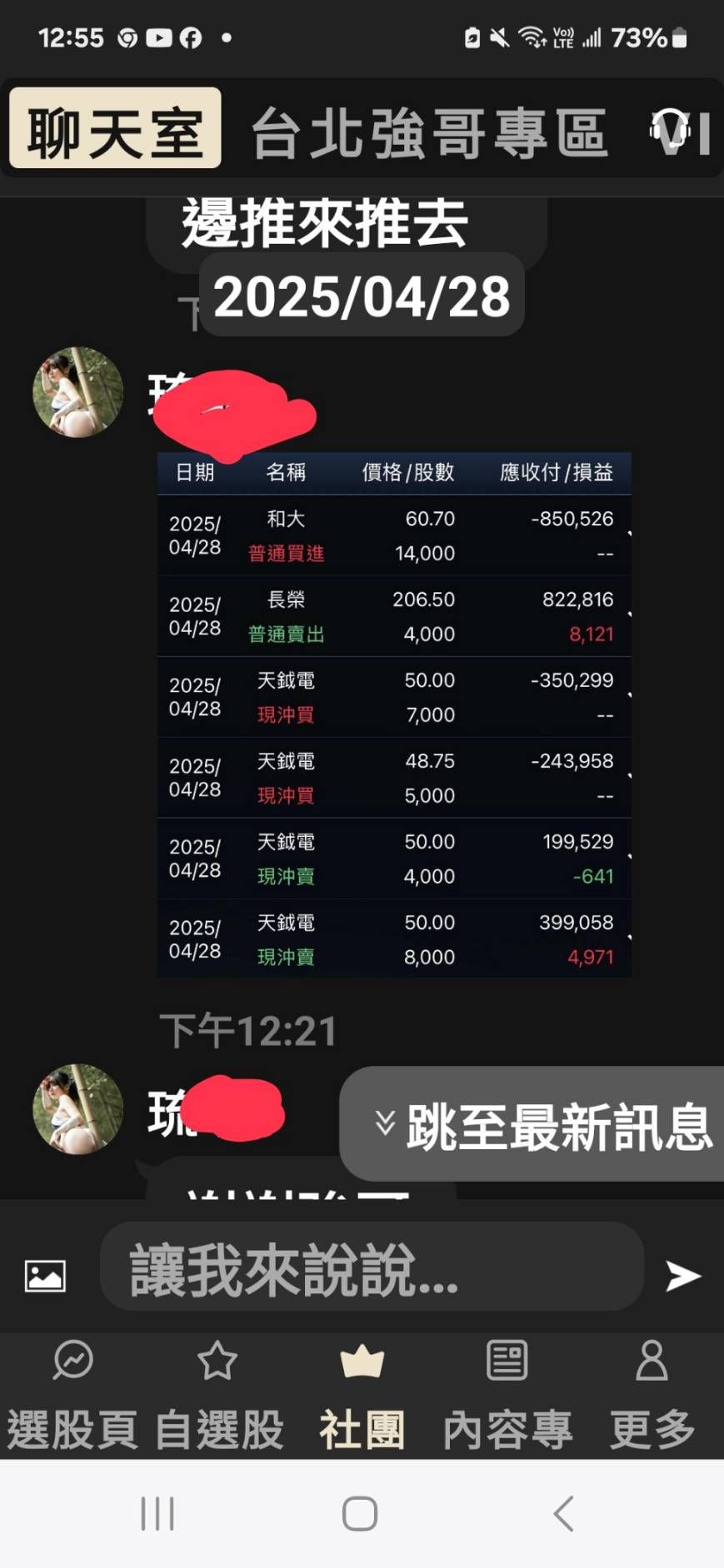View the poster's profile avatar above trade image
The width and height of the screenshot is (724, 1568).
[x=77, y=392]
